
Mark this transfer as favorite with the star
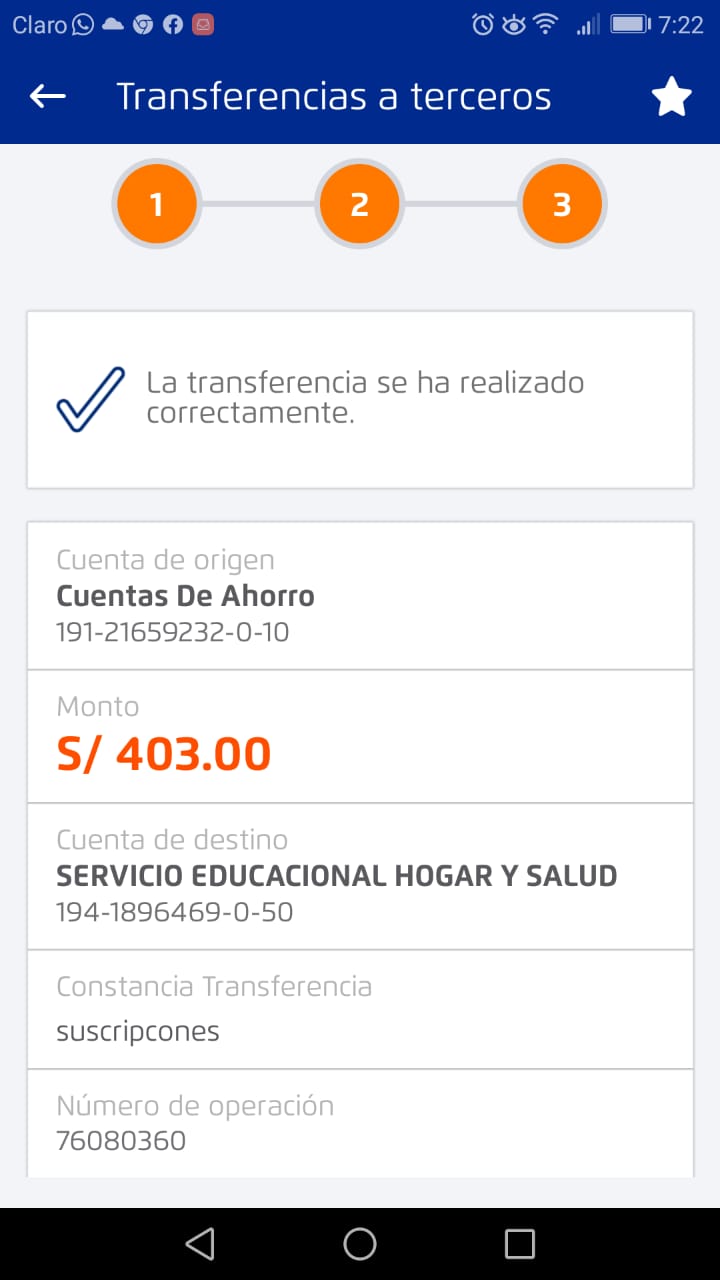coord(671,97)
